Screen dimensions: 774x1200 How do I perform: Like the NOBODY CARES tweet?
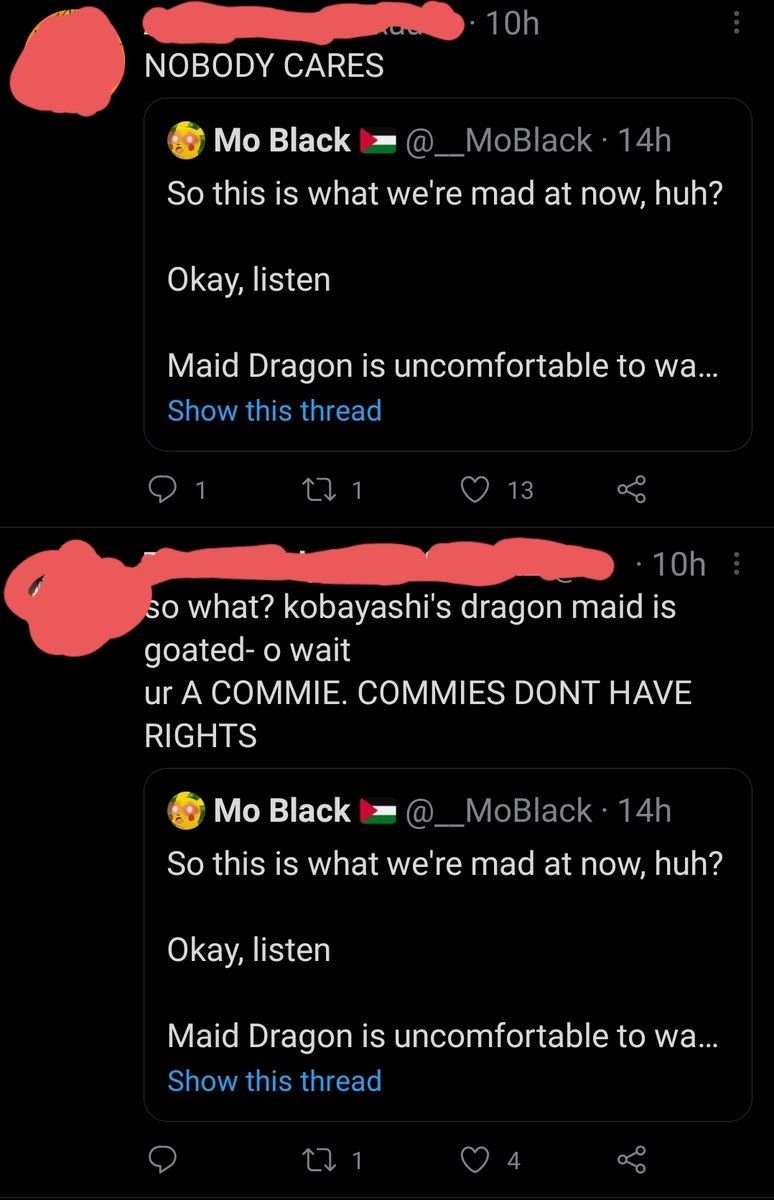tap(476, 489)
